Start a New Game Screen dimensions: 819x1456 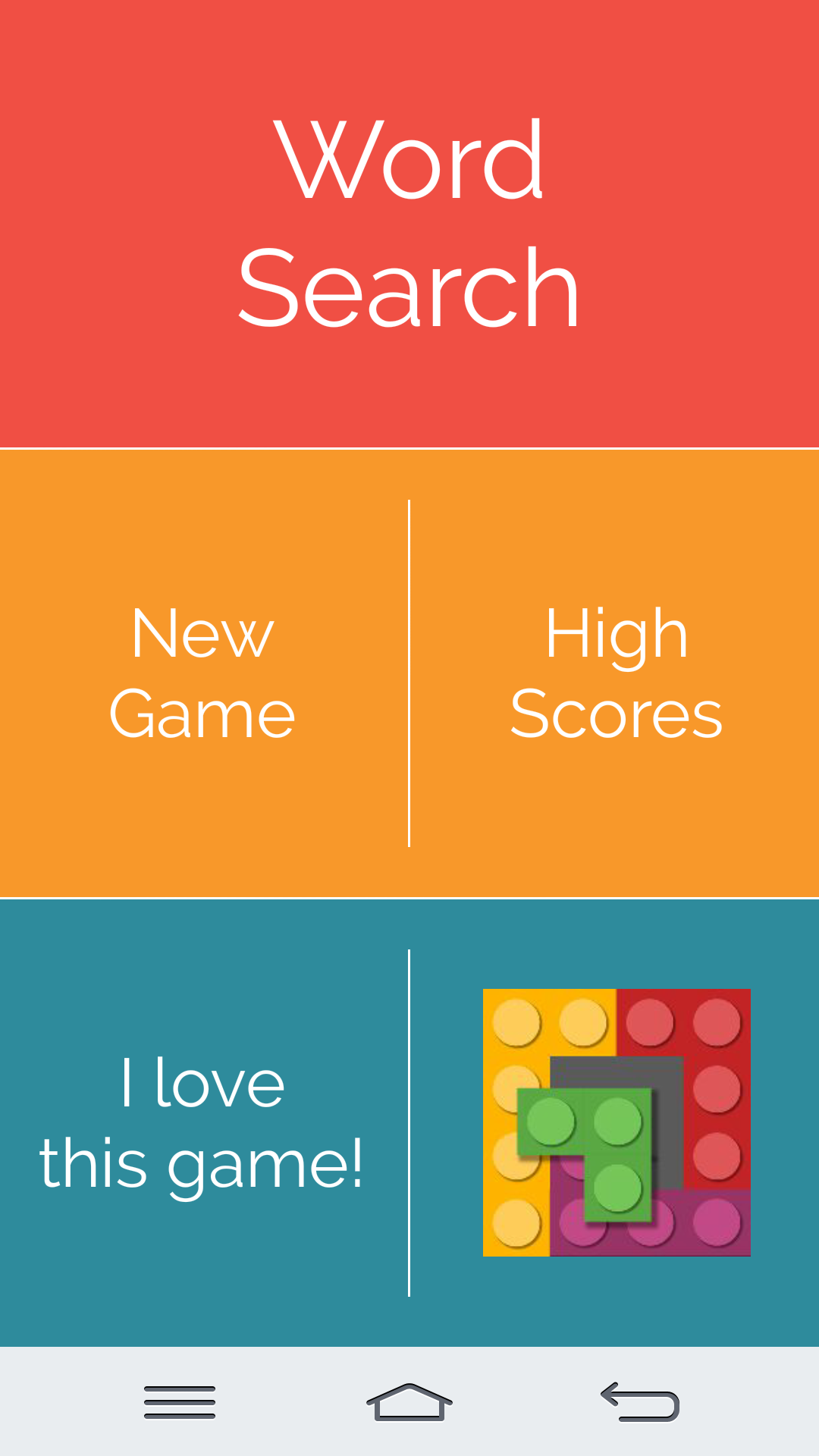click(x=202, y=673)
